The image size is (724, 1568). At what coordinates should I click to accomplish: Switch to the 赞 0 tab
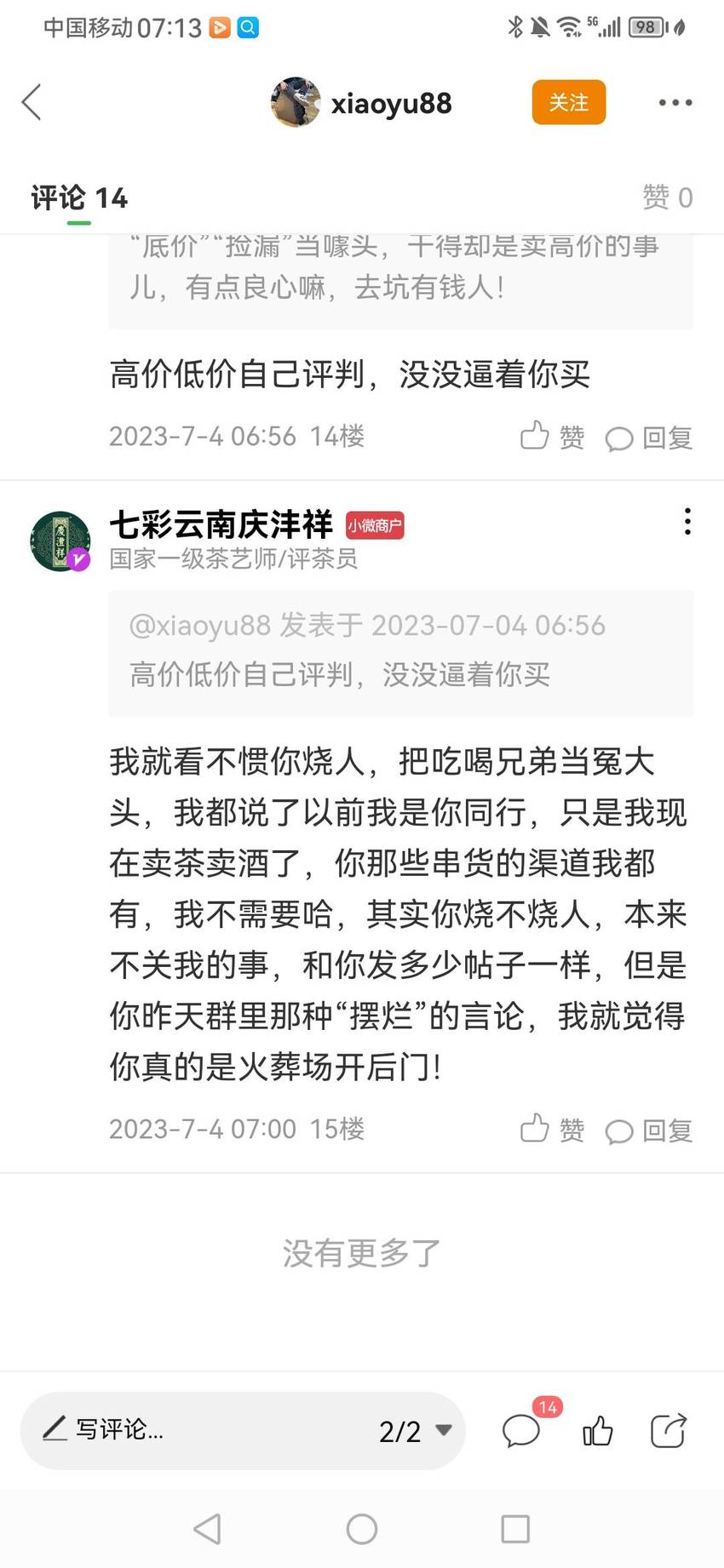(x=667, y=197)
